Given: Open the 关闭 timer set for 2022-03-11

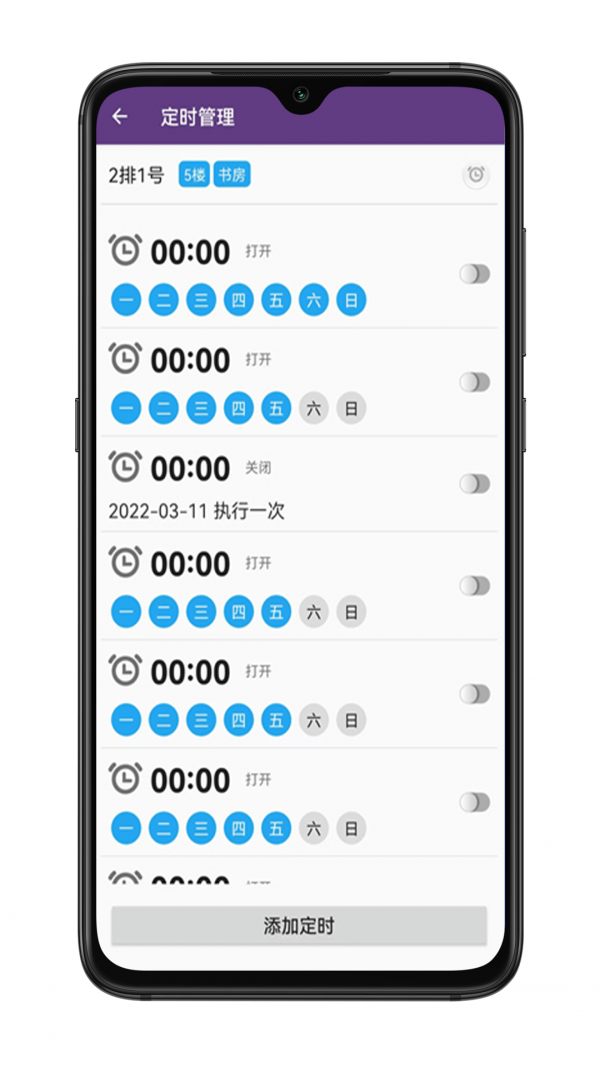Looking at the screenshot, I should [x=299, y=484].
